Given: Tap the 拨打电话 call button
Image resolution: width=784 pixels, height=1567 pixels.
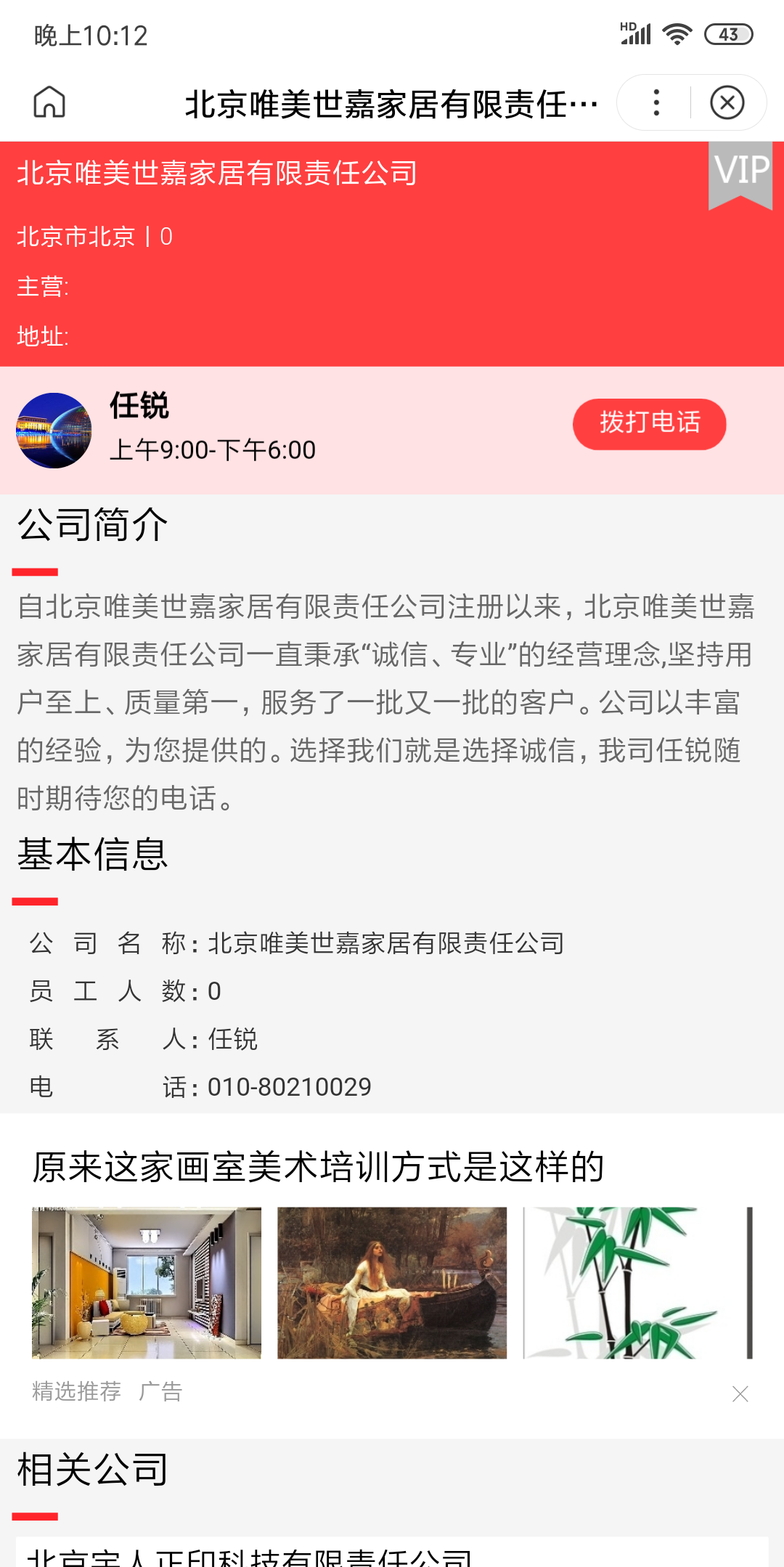Looking at the screenshot, I should (649, 423).
